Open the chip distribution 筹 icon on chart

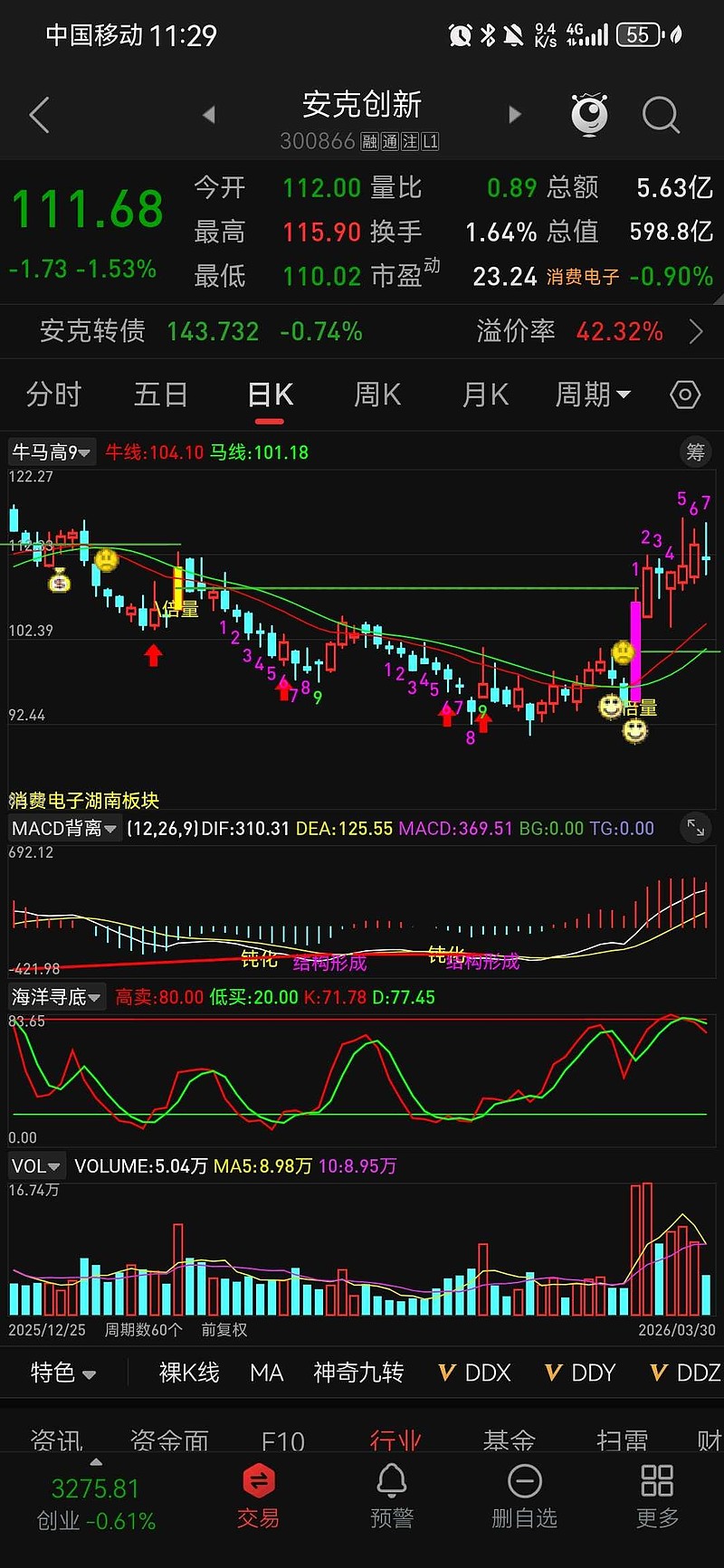695,452
